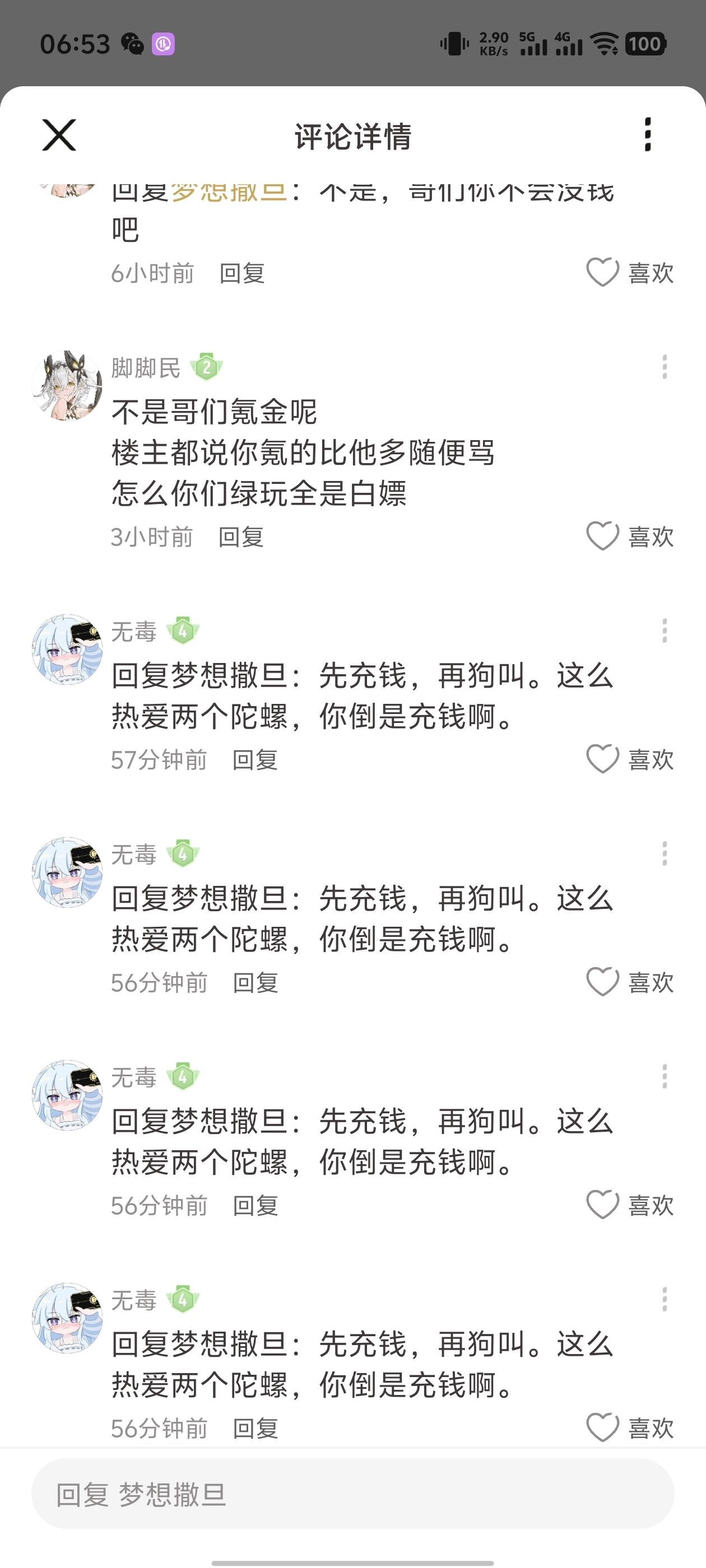
Task: Close the 评论详情 page
Action: point(59,134)
